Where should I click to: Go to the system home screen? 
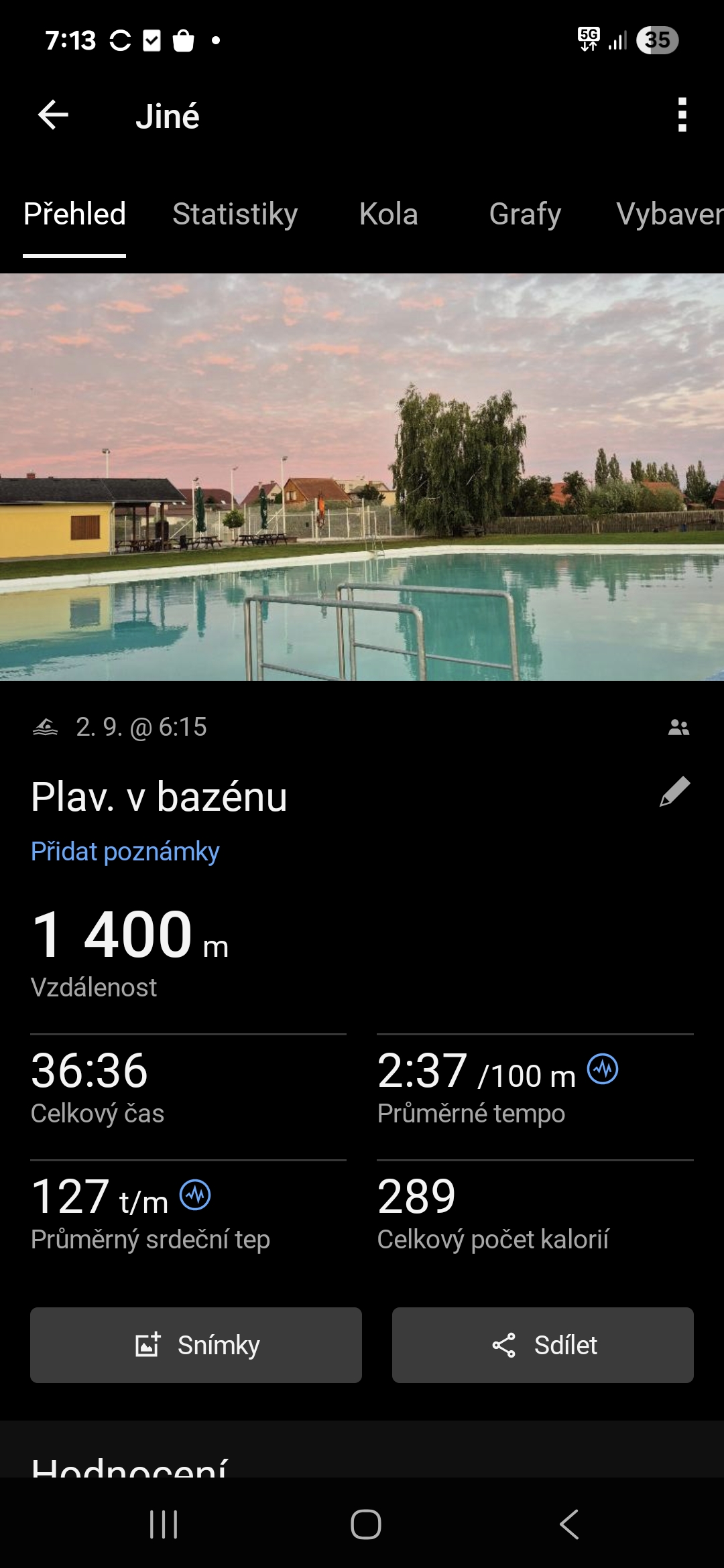coord(365,1524)
